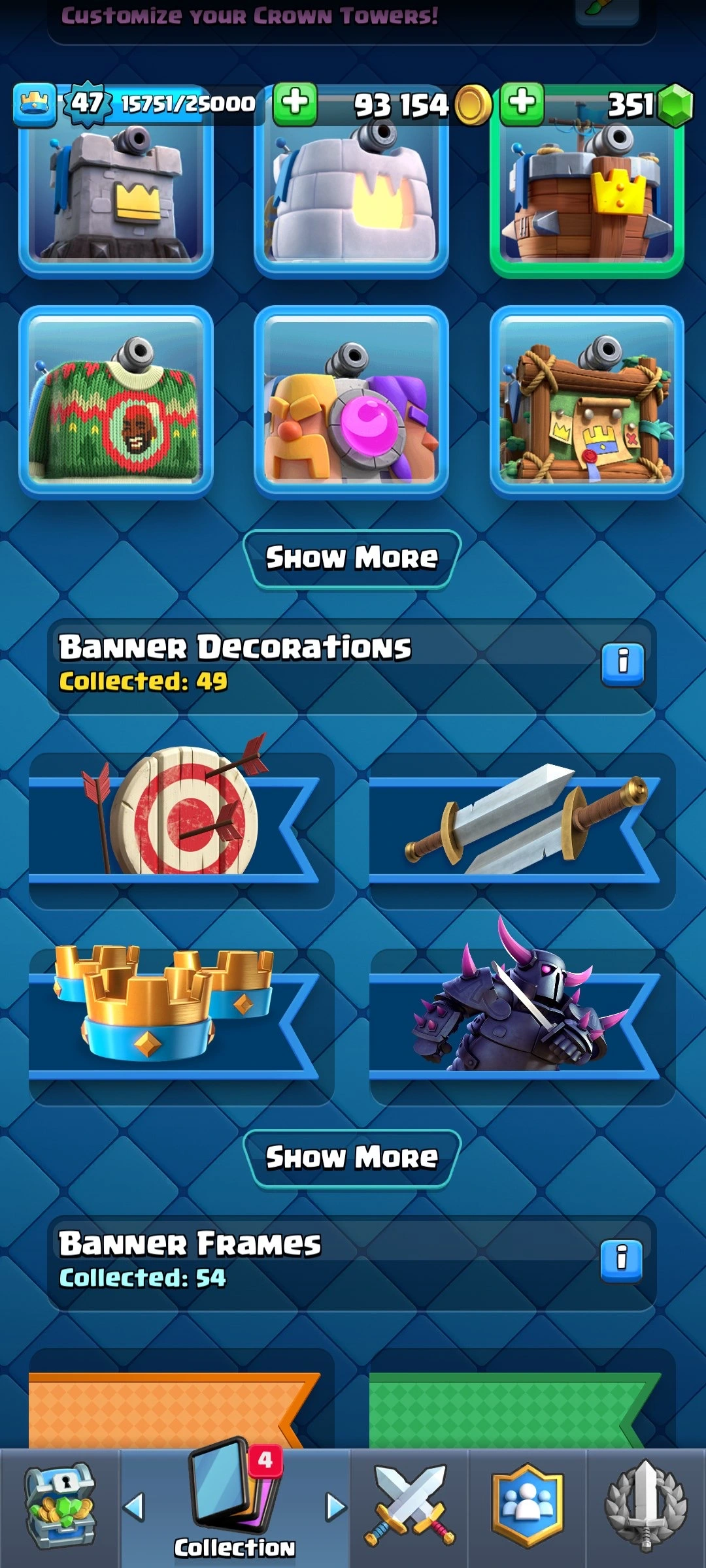Open the King level crown icon
Screen dimensions: 706x1568
pyautogui.click(x=34, y=105)
